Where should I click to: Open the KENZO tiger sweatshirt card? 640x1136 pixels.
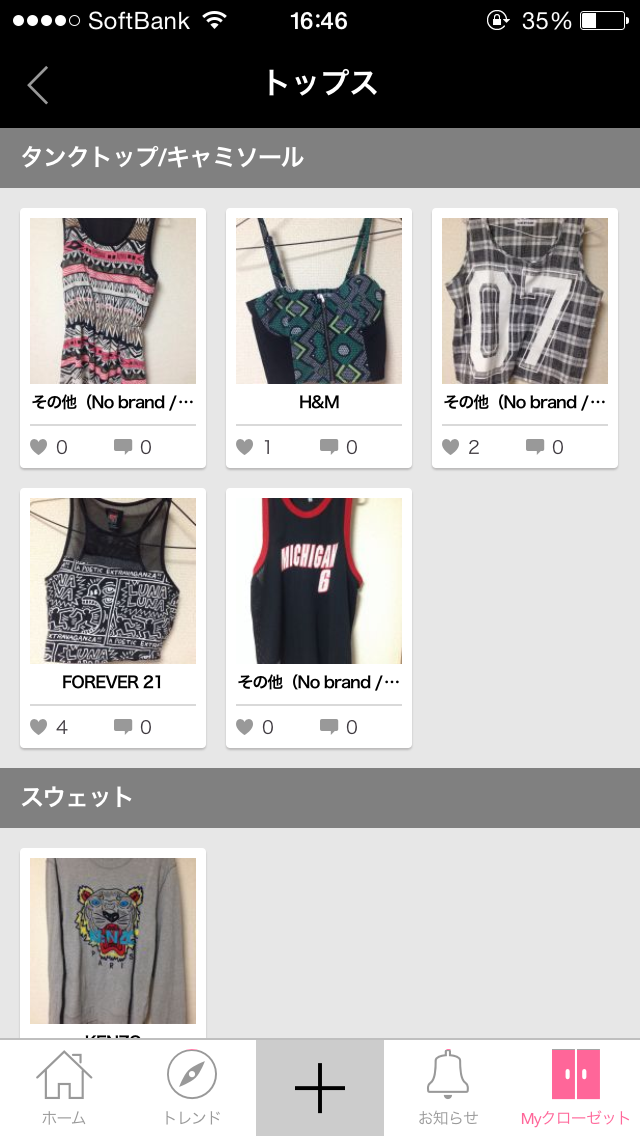[113, 940]
